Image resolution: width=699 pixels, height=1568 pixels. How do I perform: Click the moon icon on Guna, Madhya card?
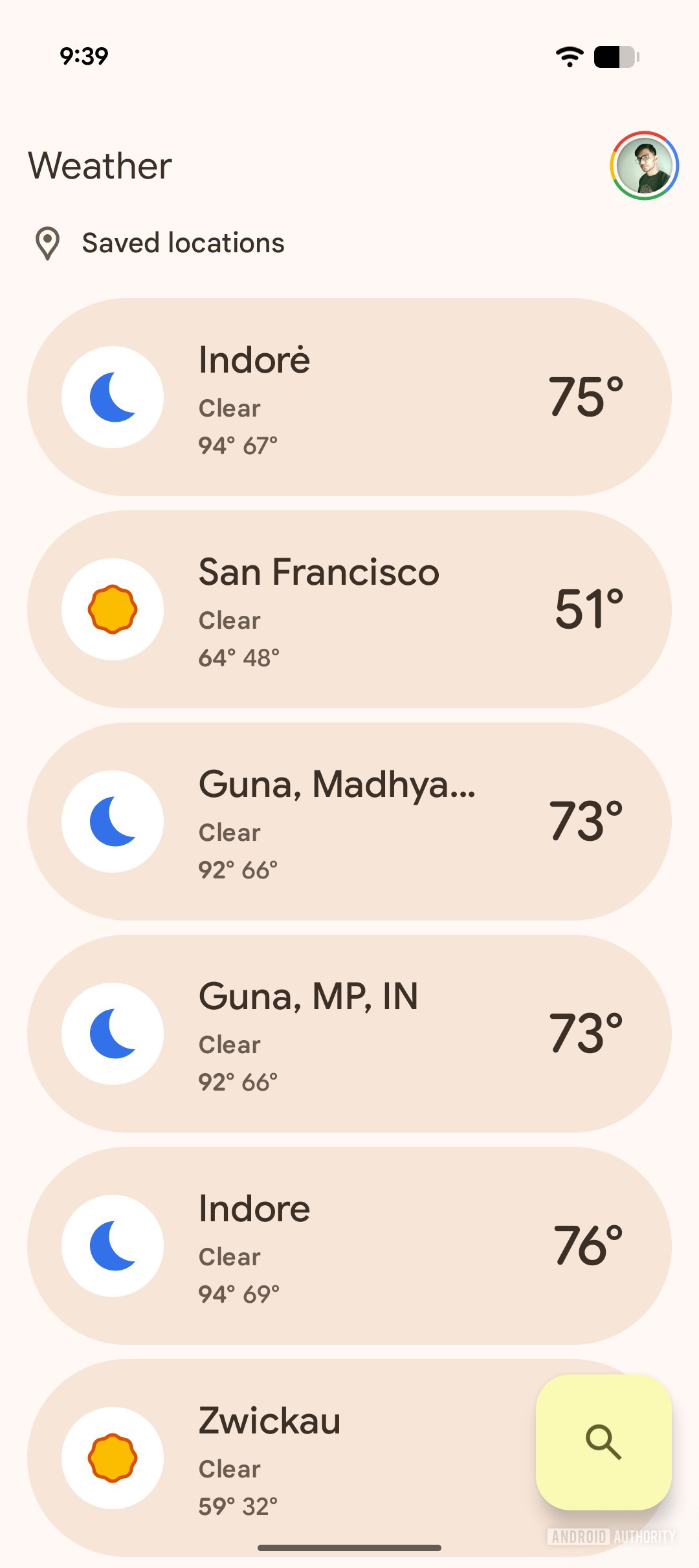[113, 822]
